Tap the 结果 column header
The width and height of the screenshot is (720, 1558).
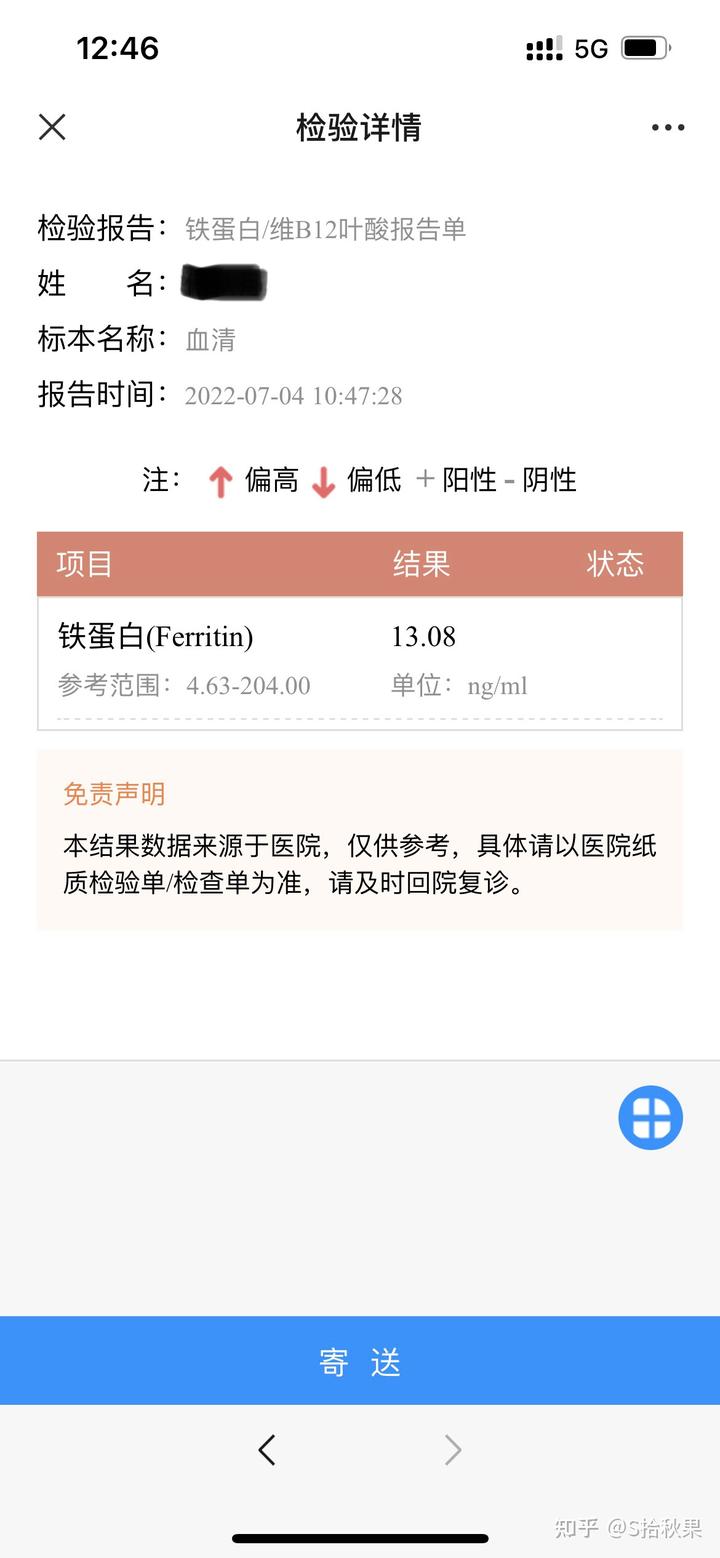421,564
